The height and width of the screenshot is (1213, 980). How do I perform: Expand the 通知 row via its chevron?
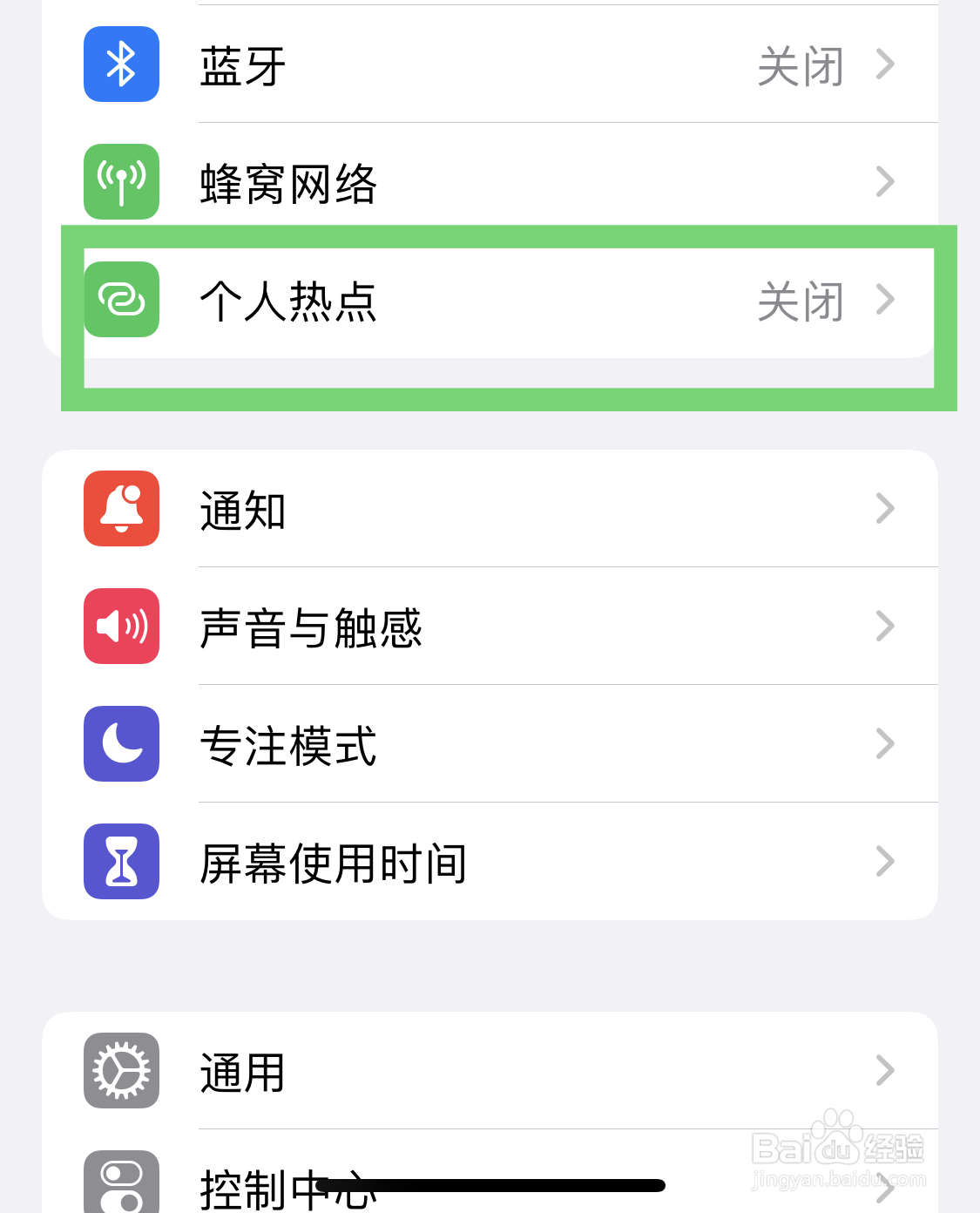pos(885,510)
